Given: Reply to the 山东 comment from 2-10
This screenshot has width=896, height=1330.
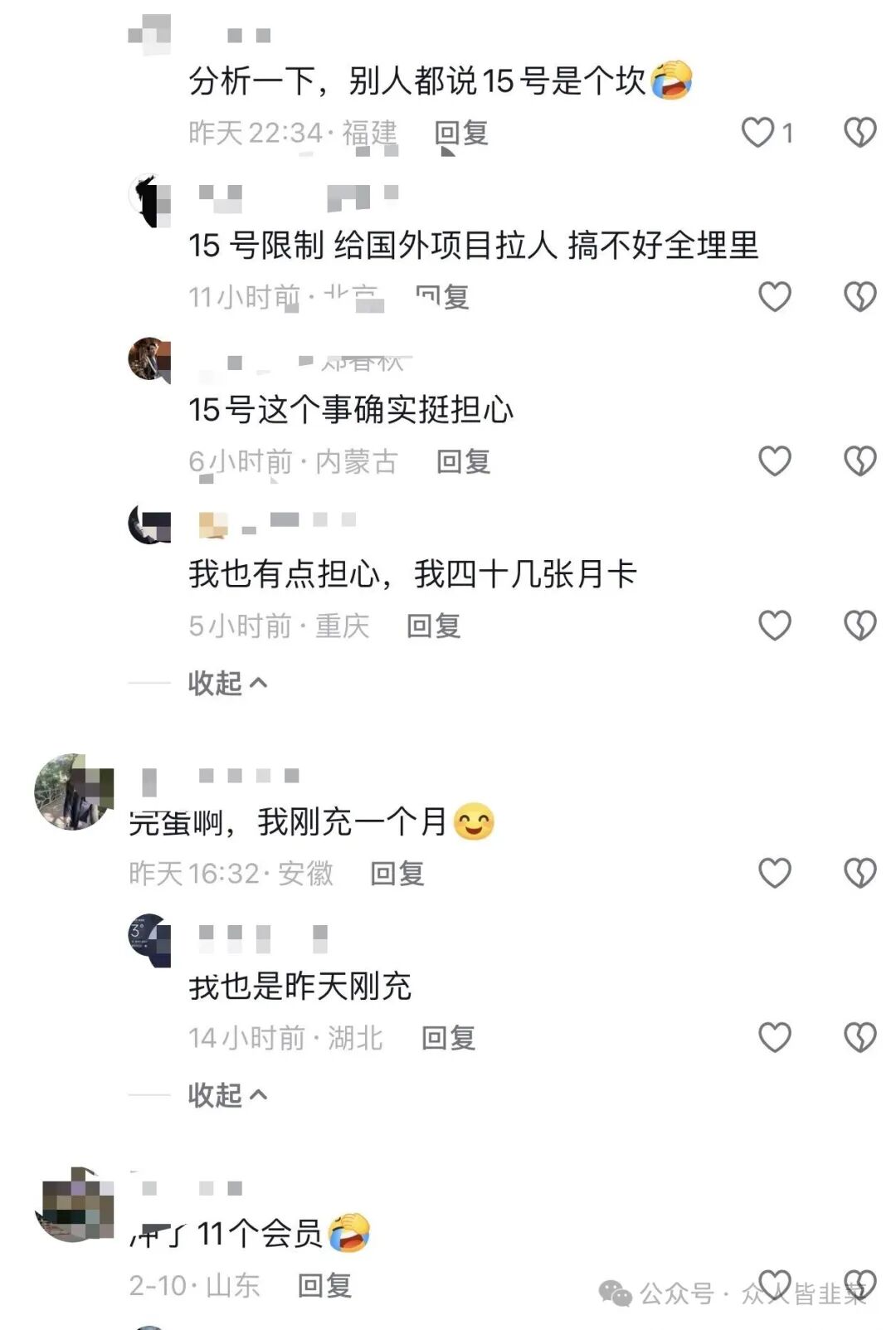Looking at the screenshot, I should pos(324,1285).
